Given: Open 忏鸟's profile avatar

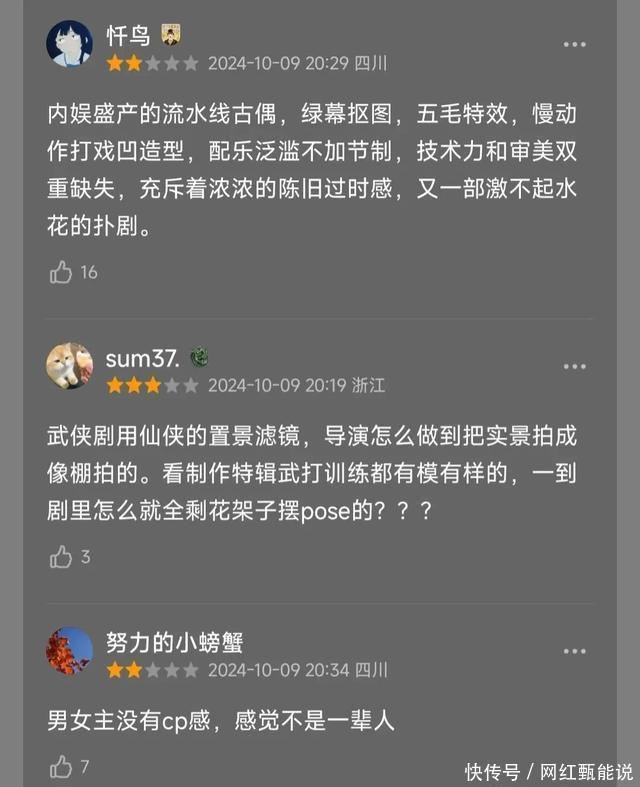Looking at the screenshot, I should (70, 44).
